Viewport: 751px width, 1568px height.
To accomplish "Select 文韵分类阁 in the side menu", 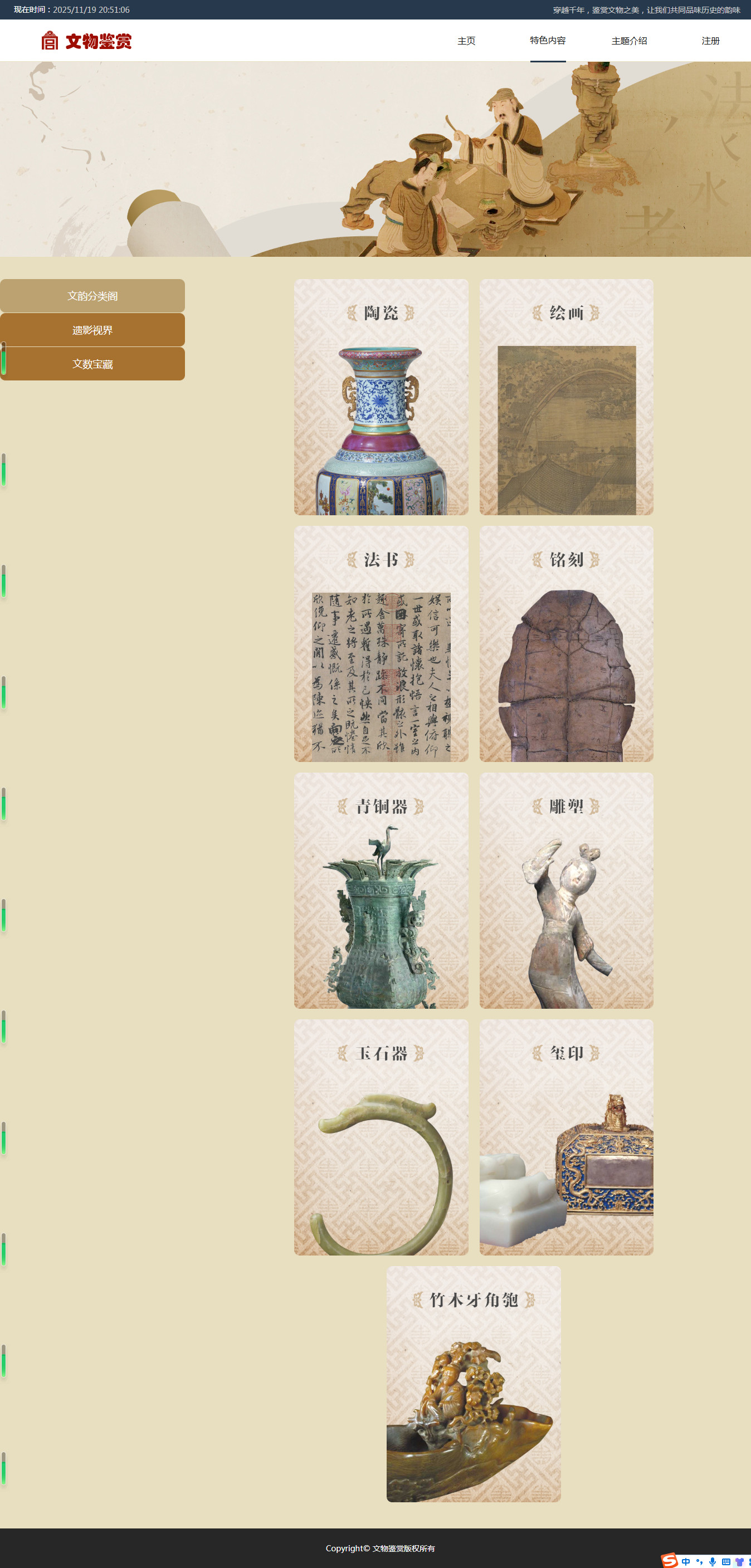I will tap(92, 296).
